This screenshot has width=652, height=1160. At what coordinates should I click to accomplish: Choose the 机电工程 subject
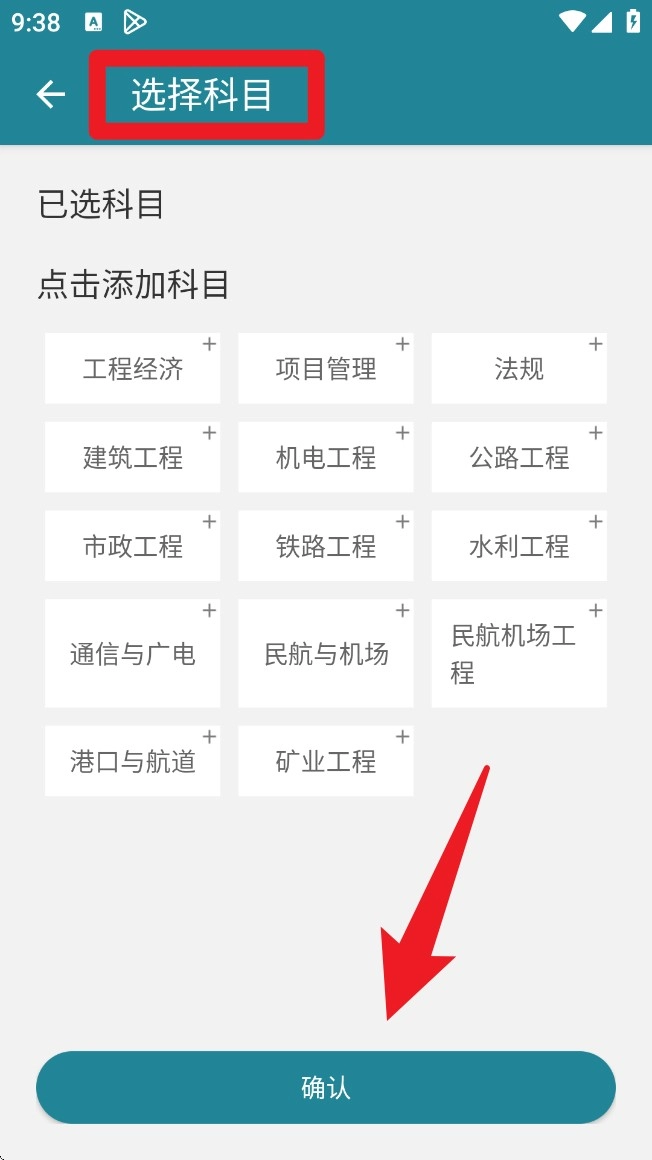(325, 457)
